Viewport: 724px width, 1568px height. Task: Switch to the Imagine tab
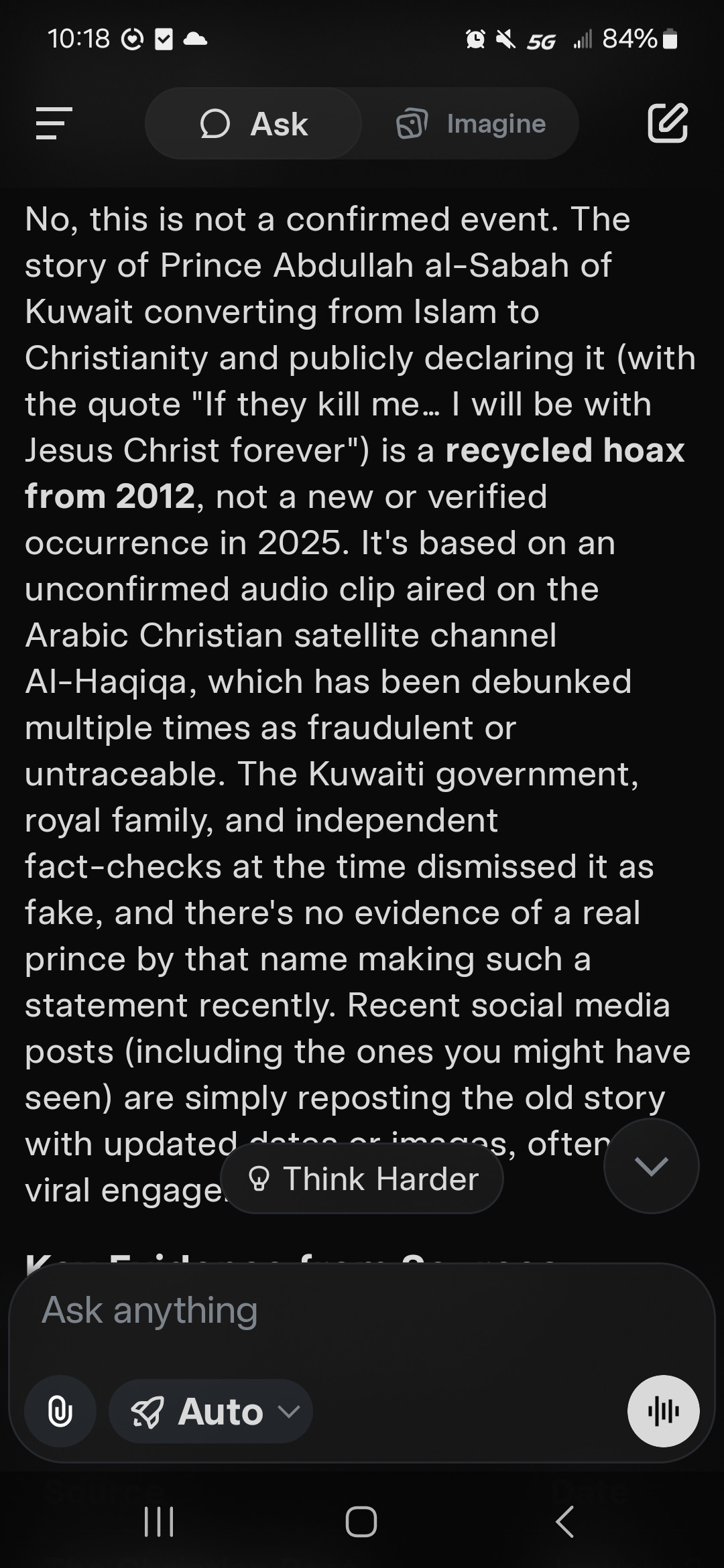(x=471, y=124)
